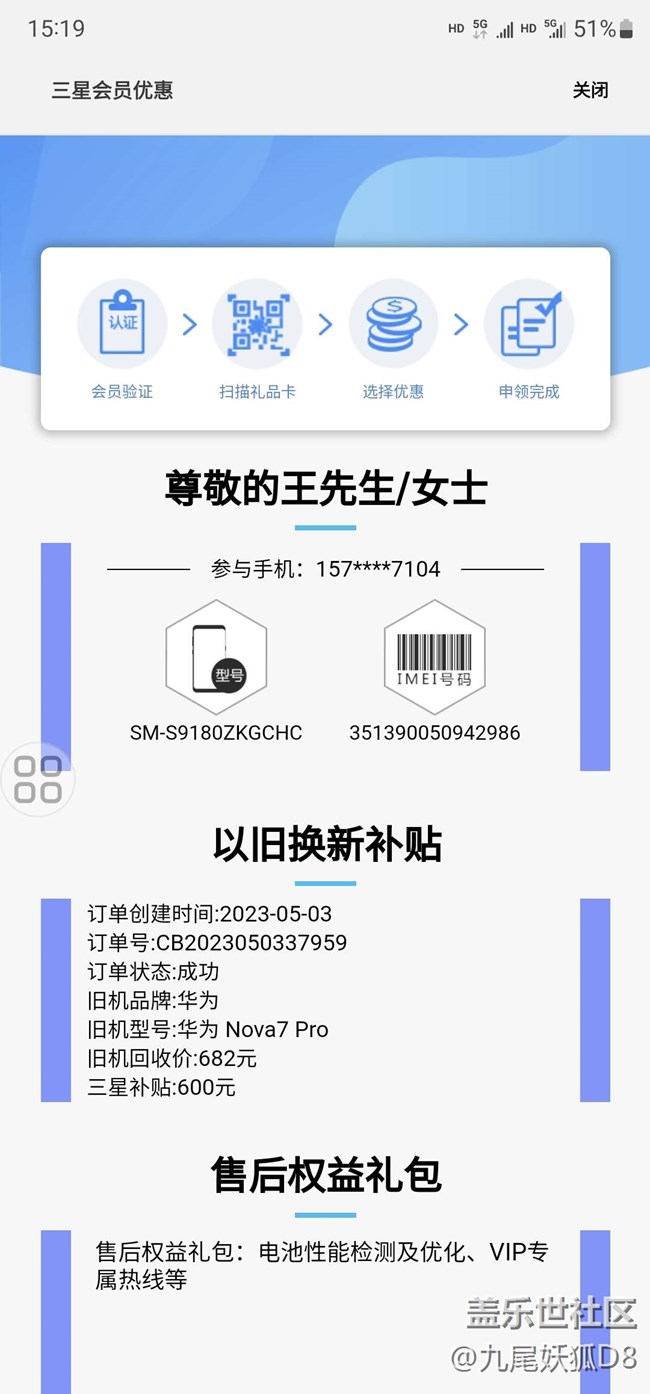Open the floating four-square assistant menu
This screenshot has width=650, height=1394.
(38, 780)
